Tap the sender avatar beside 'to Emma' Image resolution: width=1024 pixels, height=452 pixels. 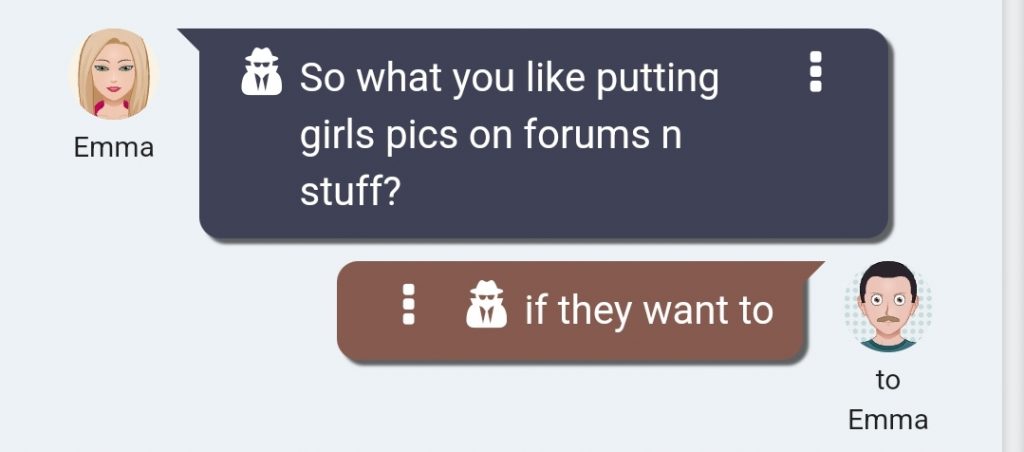pyautogui.click(x=887, y=307)
